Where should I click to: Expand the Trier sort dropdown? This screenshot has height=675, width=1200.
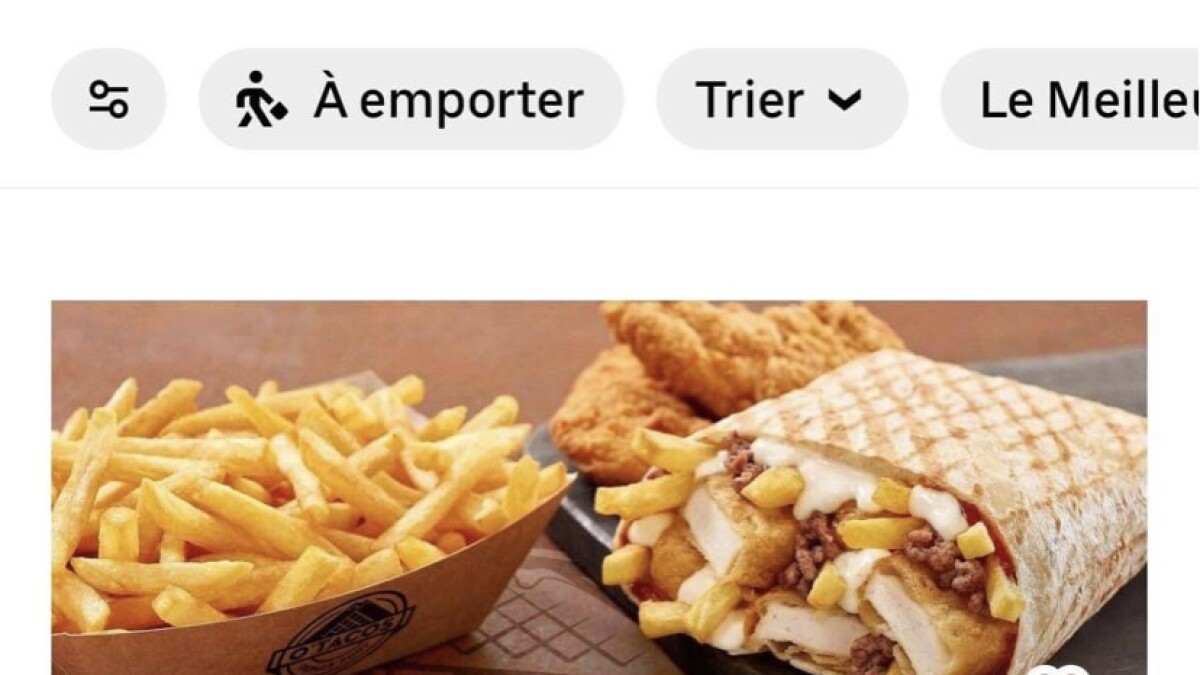coord(781,100)
